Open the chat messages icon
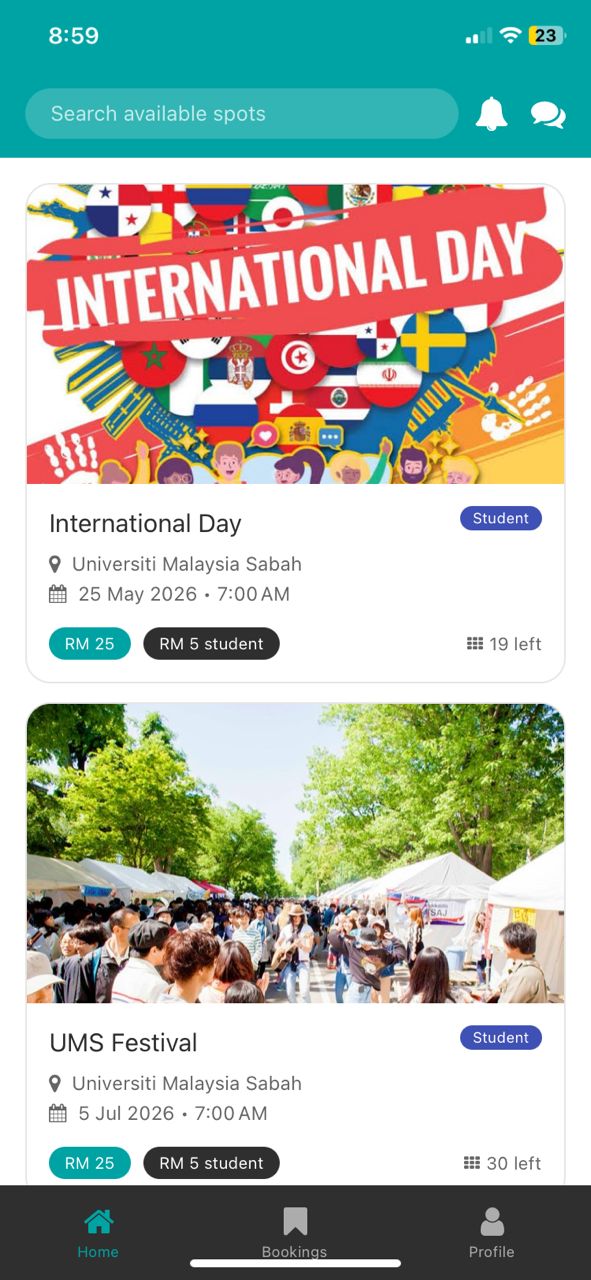591x1280 pixels. coord(548,115)
